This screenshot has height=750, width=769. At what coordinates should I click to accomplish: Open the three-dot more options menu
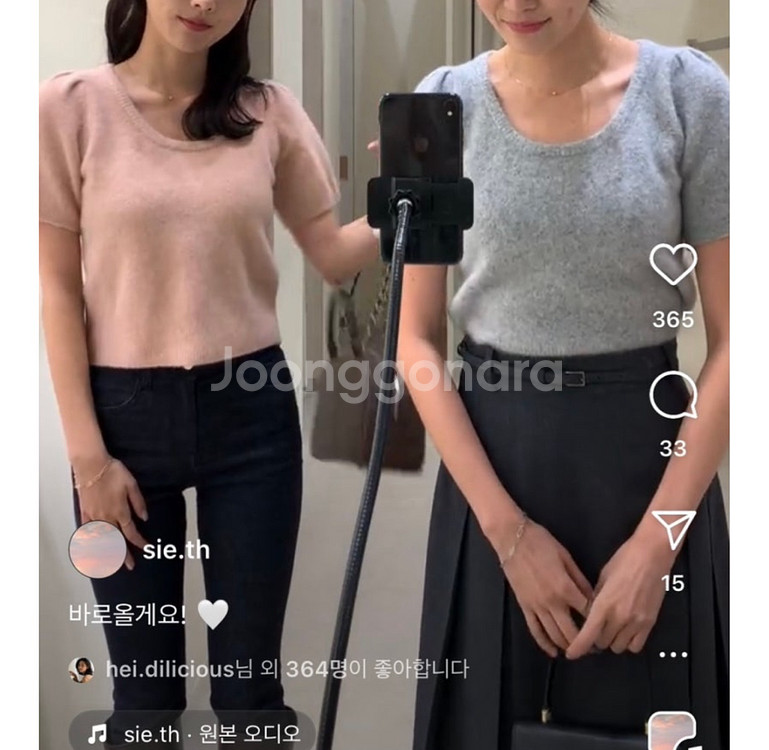pyautogui.click(x=673, y=654)
